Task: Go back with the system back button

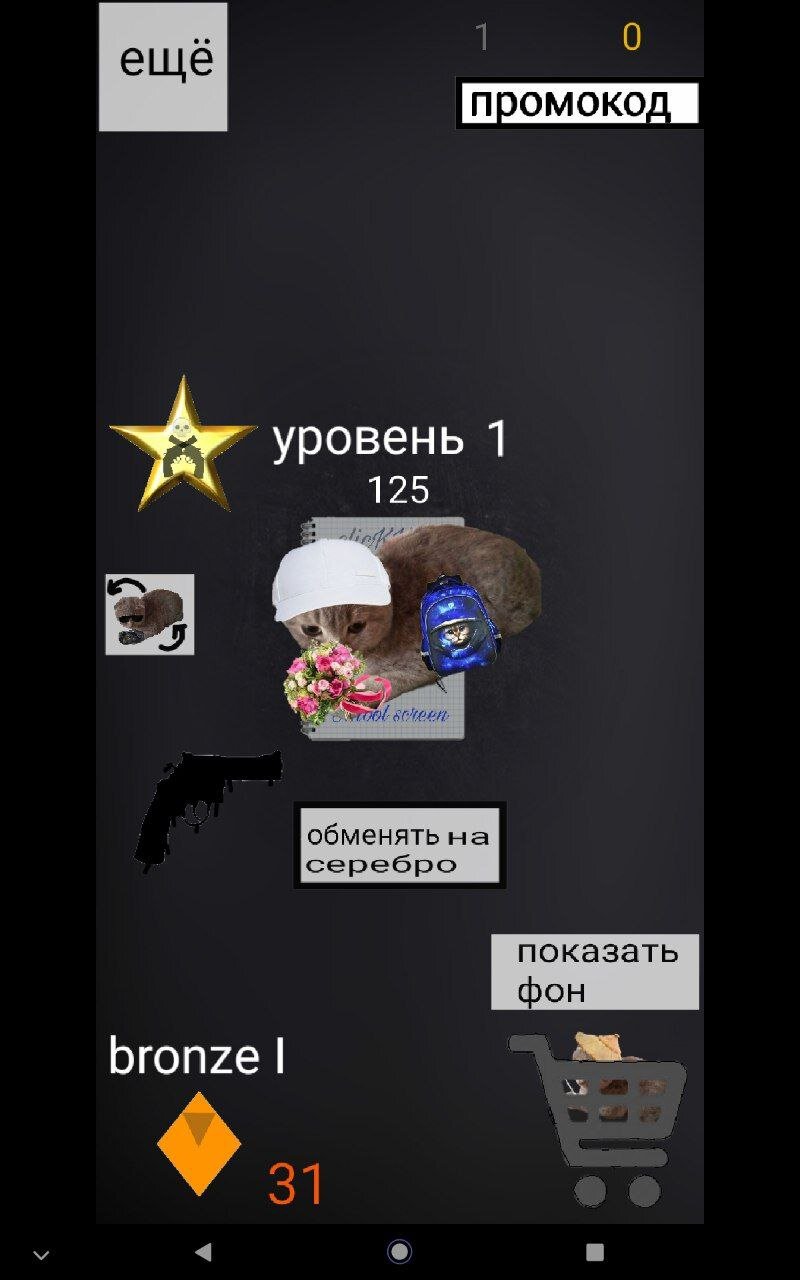Action: pyautogui.click(x=203, y=1251)
